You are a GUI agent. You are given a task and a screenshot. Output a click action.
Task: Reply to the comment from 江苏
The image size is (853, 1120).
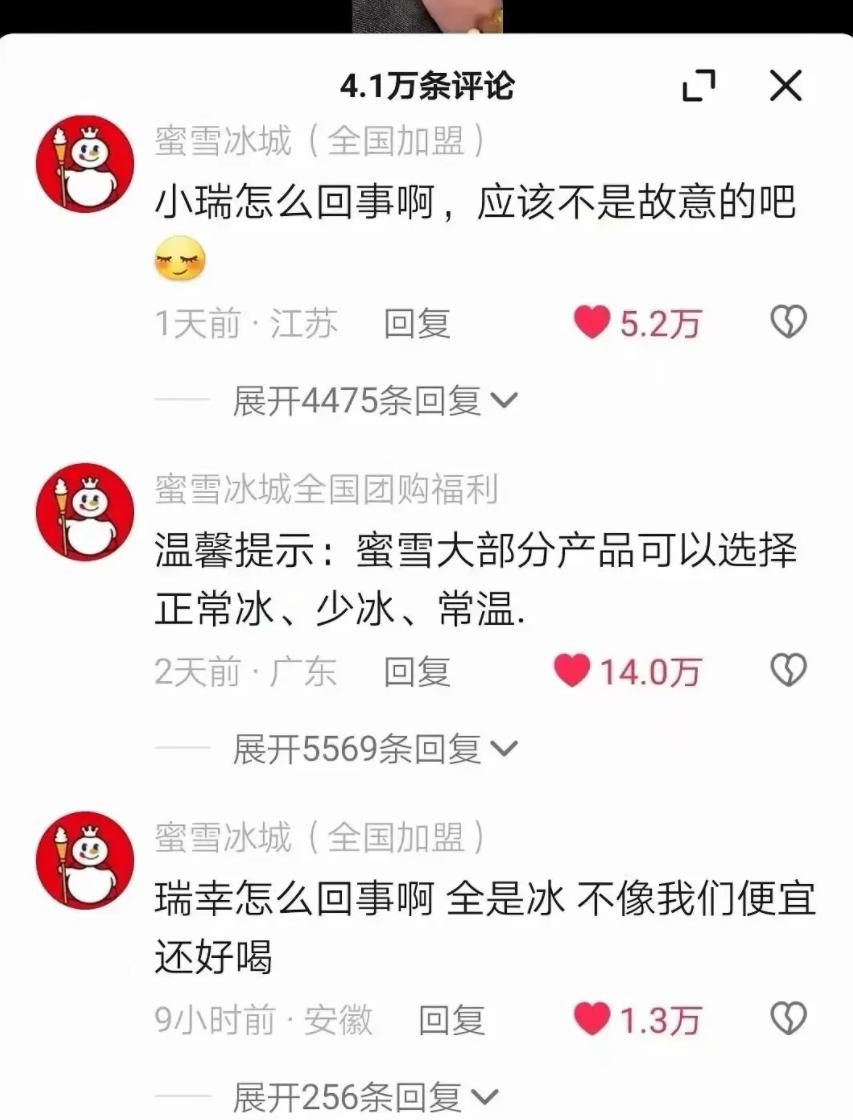(x=417, y=324)
